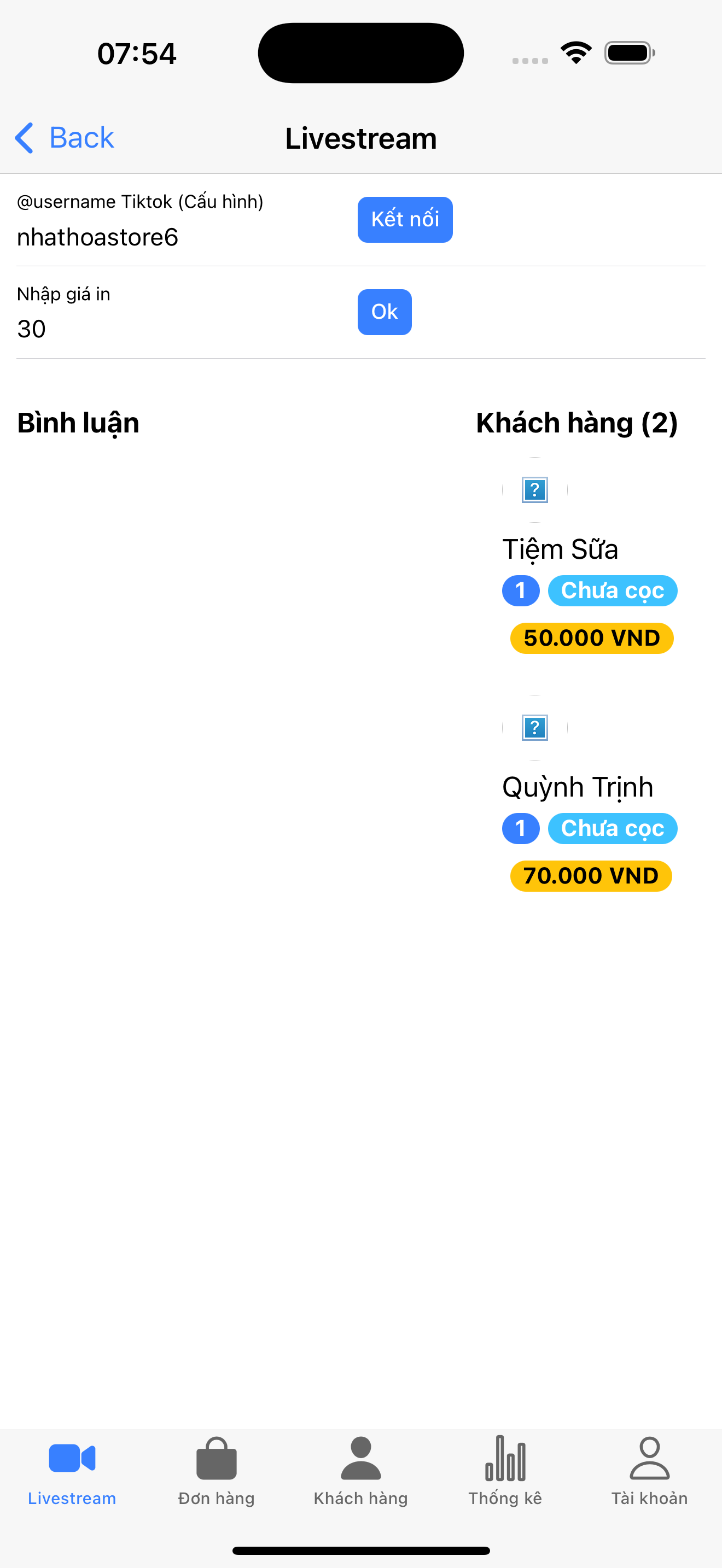The height and width of the screenshot is (1568, 722).
Task: Expand Quỳnh Trịnh's order details
Action: click(576, 786)
